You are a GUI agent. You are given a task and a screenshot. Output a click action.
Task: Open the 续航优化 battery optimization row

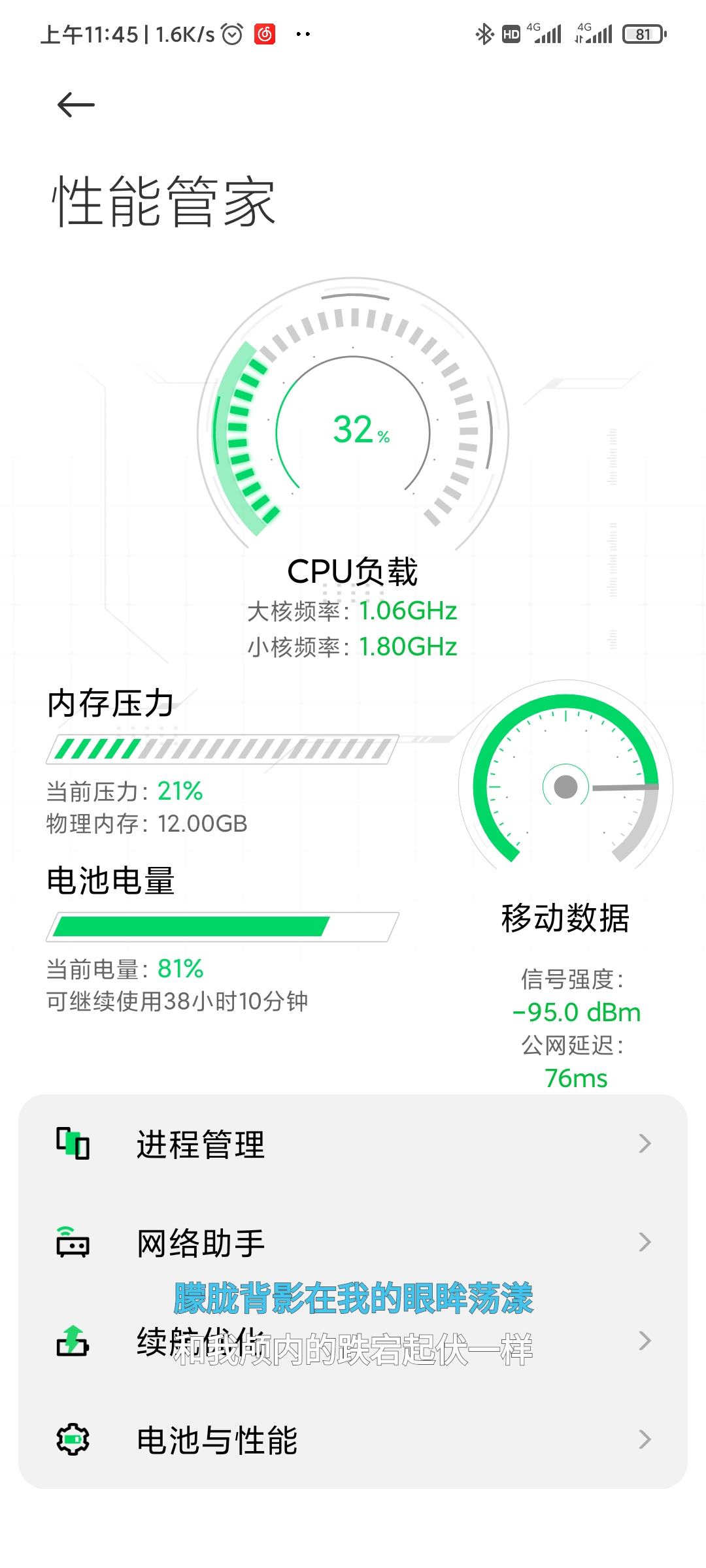point(353,1341)
